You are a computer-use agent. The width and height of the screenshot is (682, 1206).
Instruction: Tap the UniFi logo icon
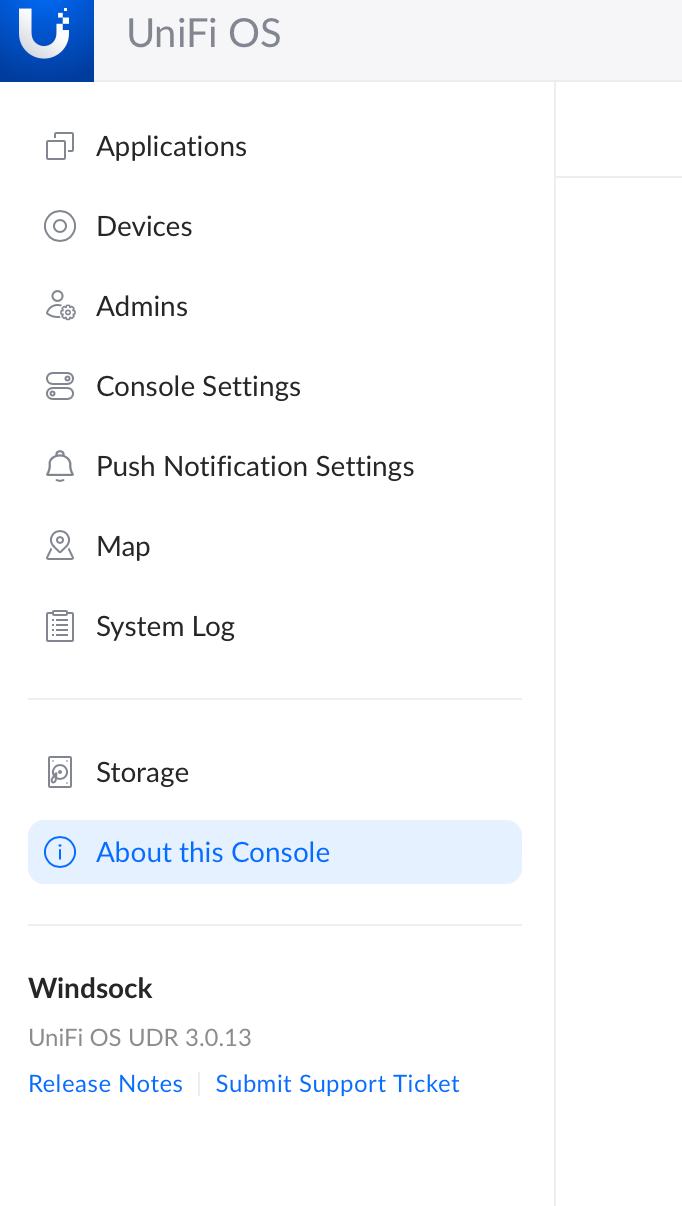[46, 40]
